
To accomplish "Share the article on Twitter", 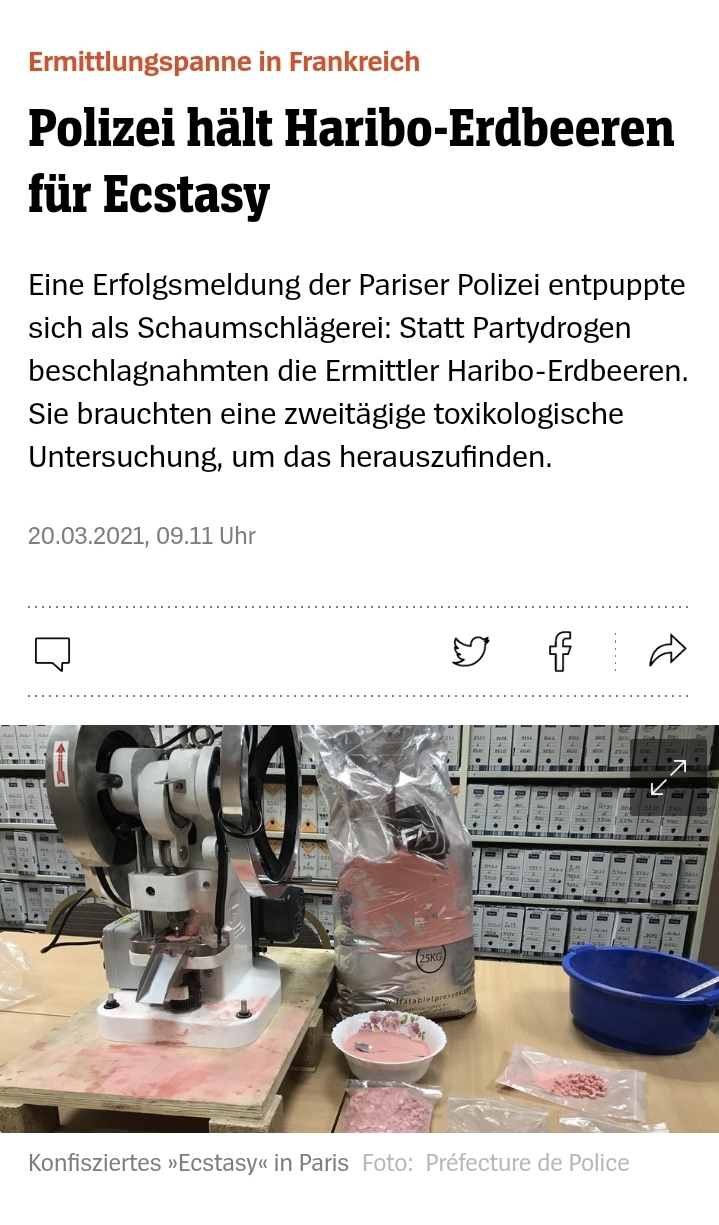I will coord(470,651).
